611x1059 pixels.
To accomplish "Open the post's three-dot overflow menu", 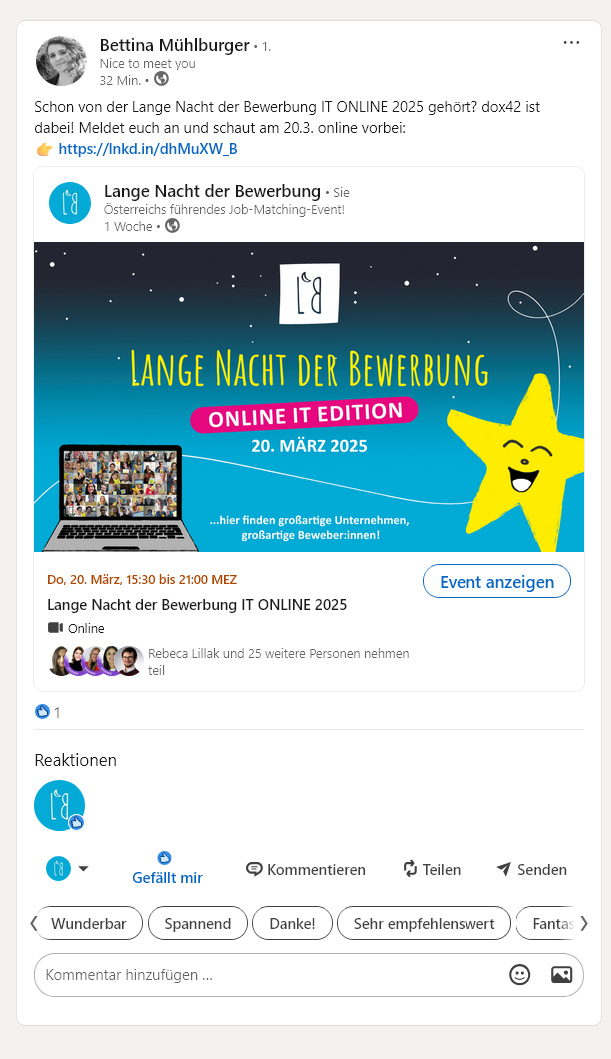I will [571, 43].
